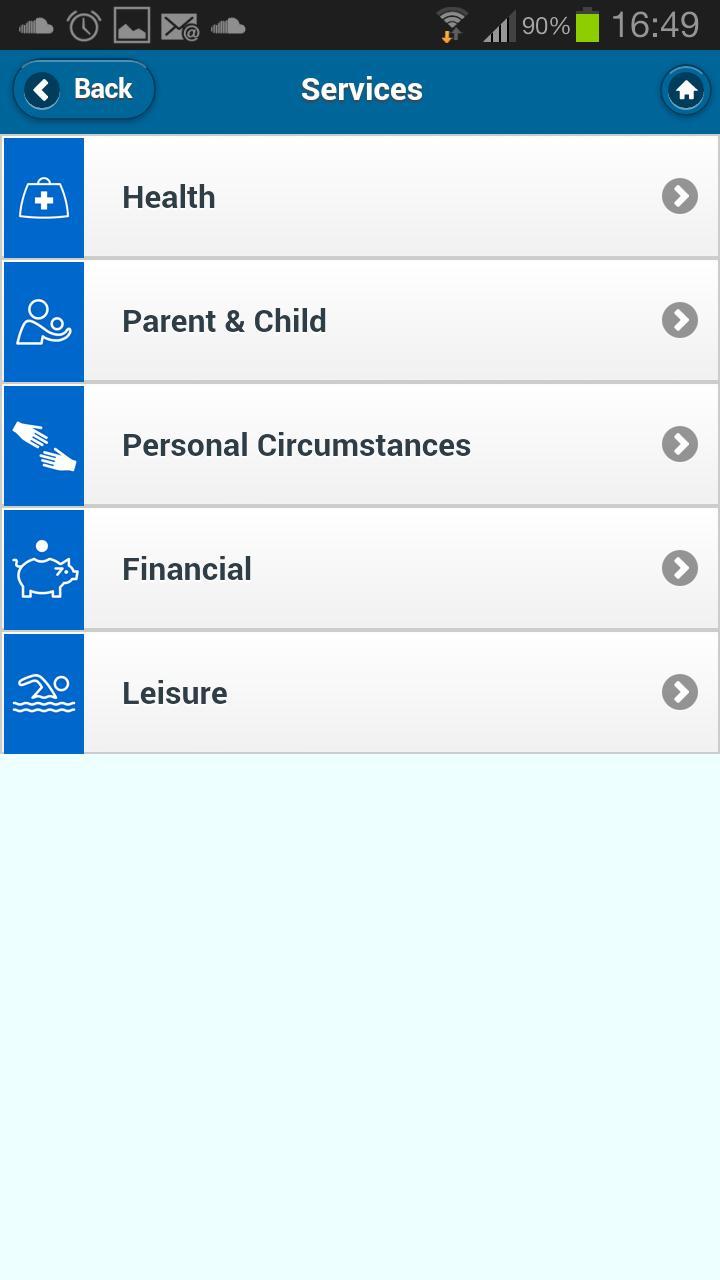Tap the alarm clock icon in status bar

point(84,26)
